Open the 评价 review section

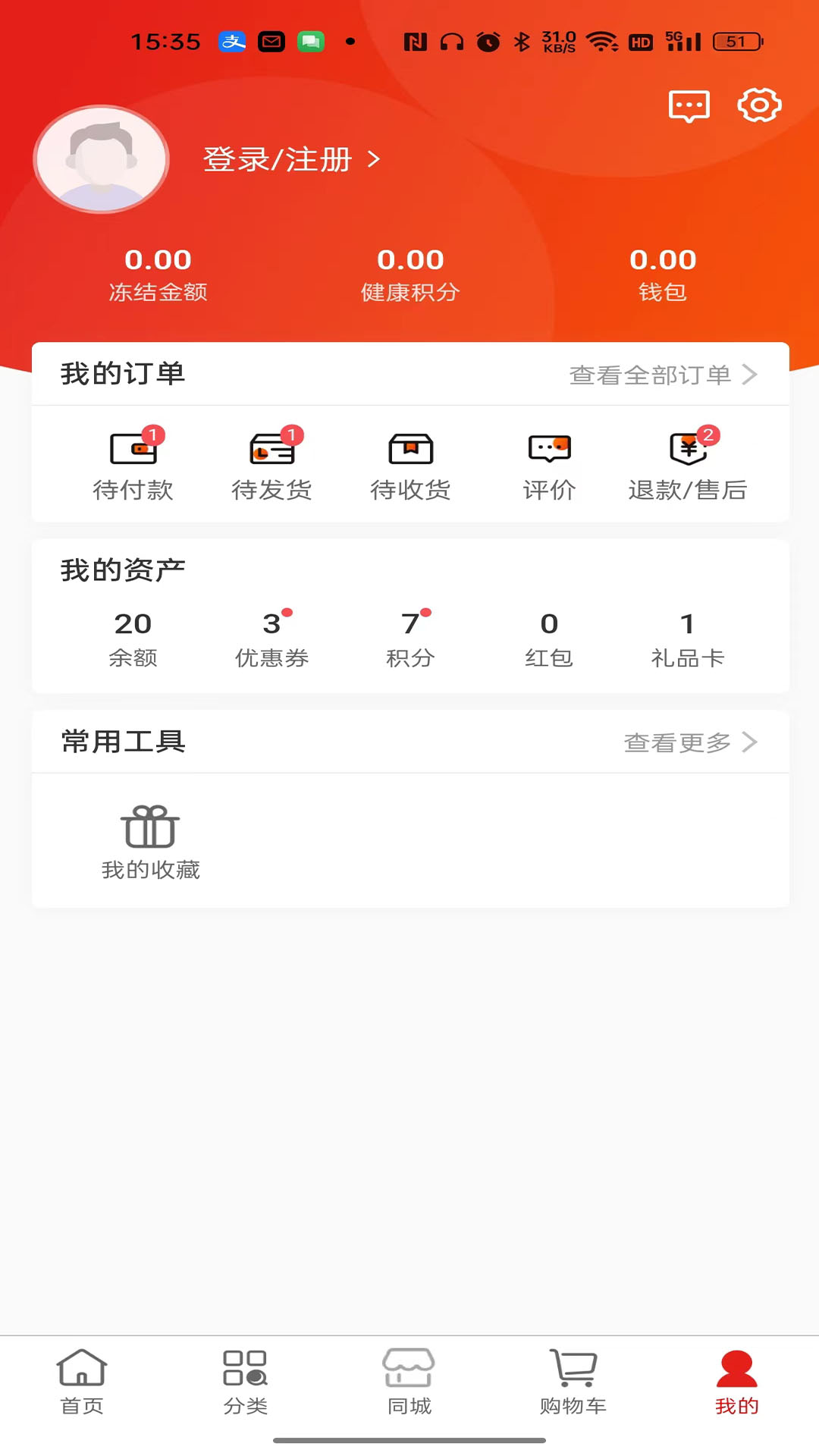click(x=548, y=464)
